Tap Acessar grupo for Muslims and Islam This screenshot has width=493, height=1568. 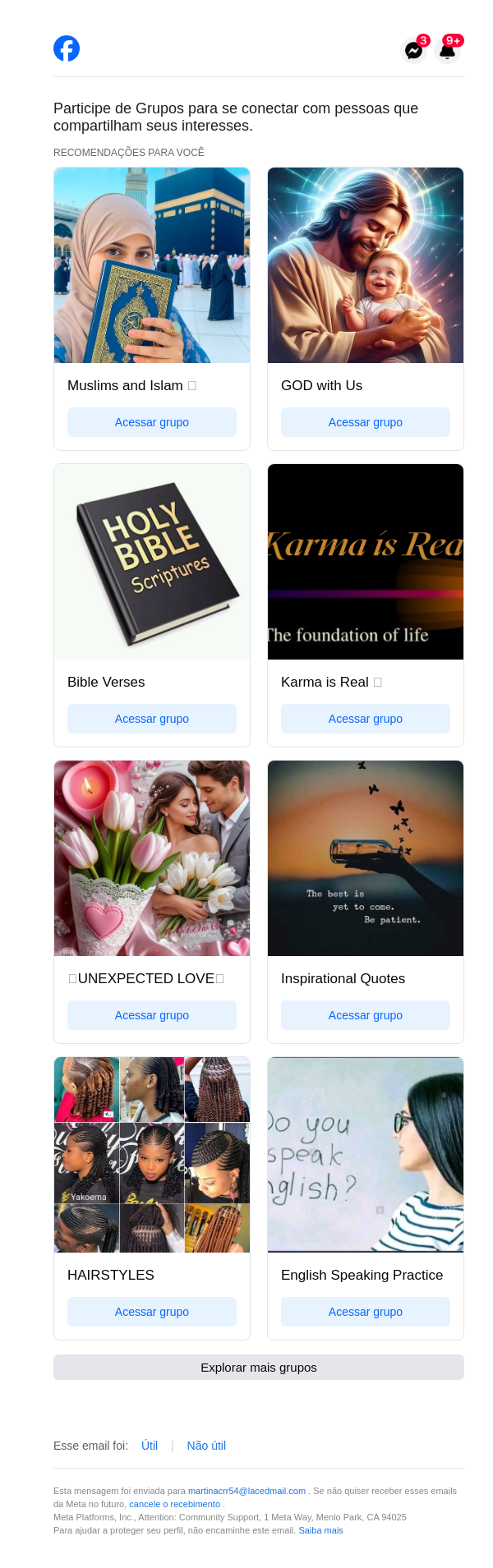152,422
